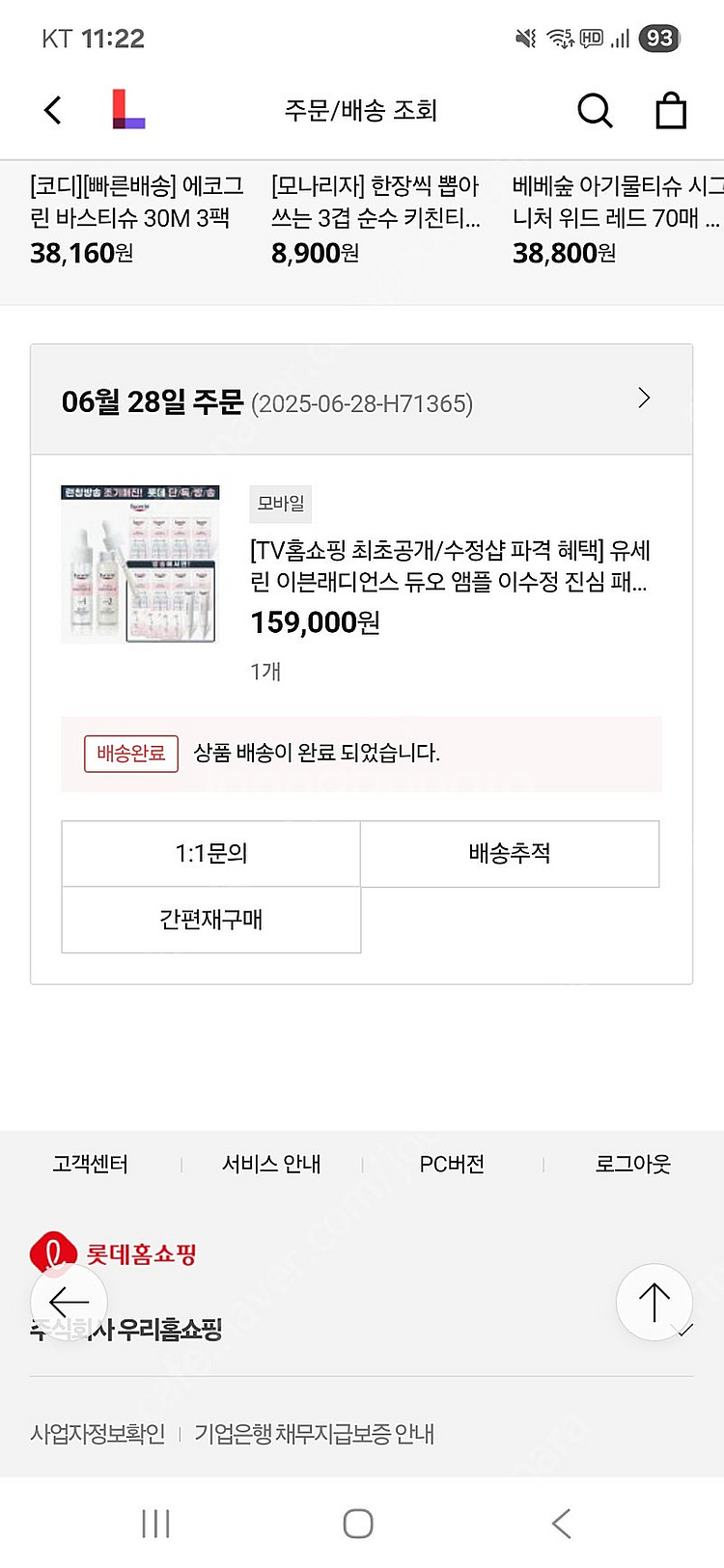Open 기업은행 채무지급보증 안내
Image resolution: width=724 pixels, height=1568 pixels.
tap(314, 1434)
